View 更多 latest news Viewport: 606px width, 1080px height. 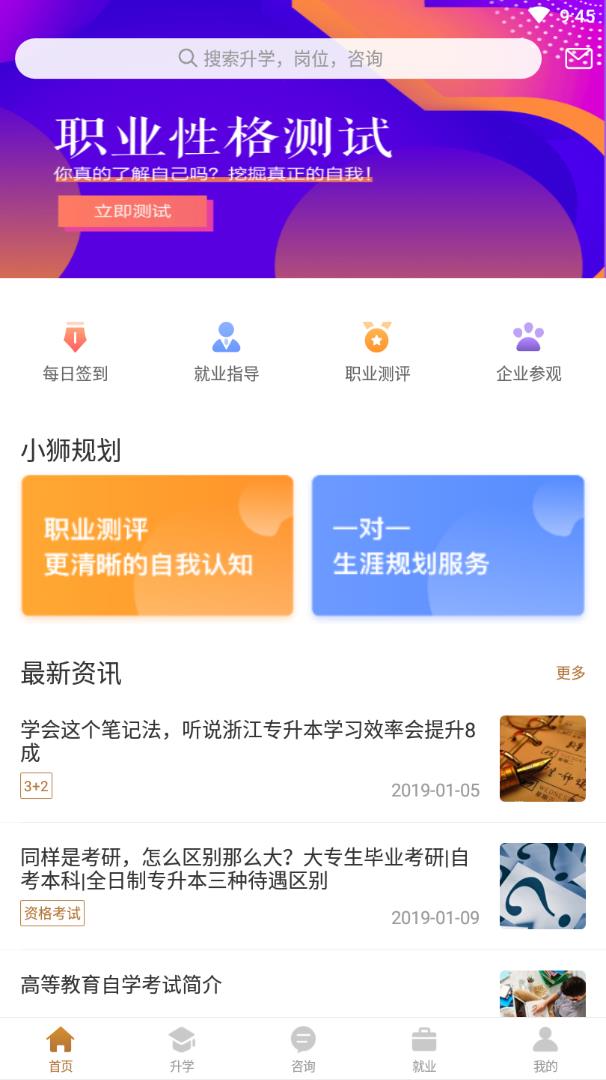coord(570,673)
